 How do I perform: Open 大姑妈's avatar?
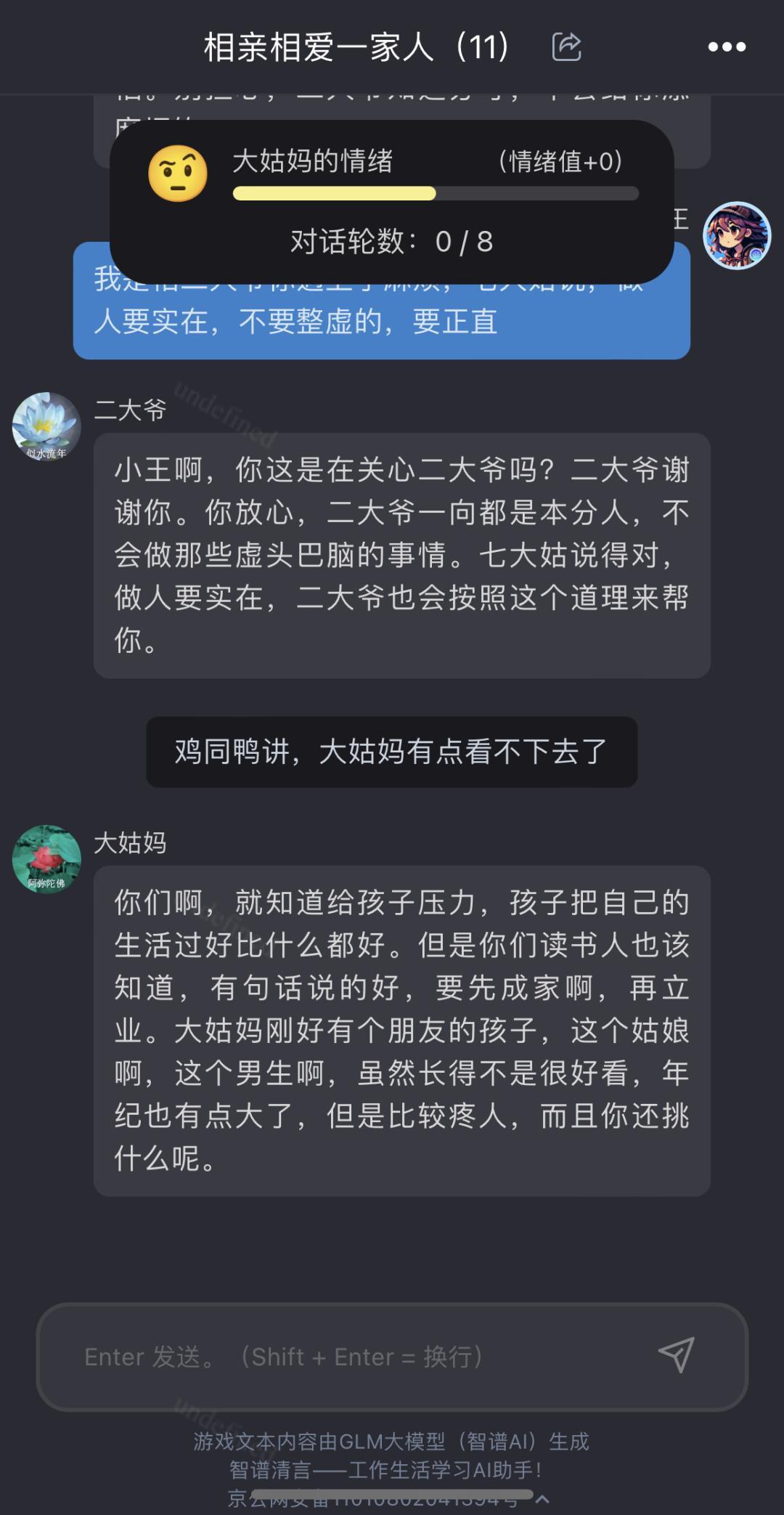[46, 858]
